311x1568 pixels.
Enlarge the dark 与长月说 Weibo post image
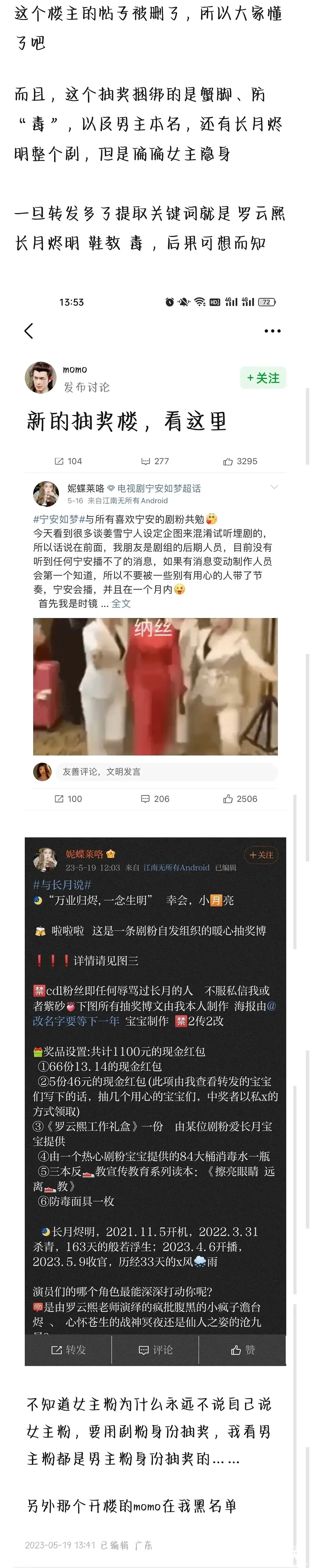155,1096
